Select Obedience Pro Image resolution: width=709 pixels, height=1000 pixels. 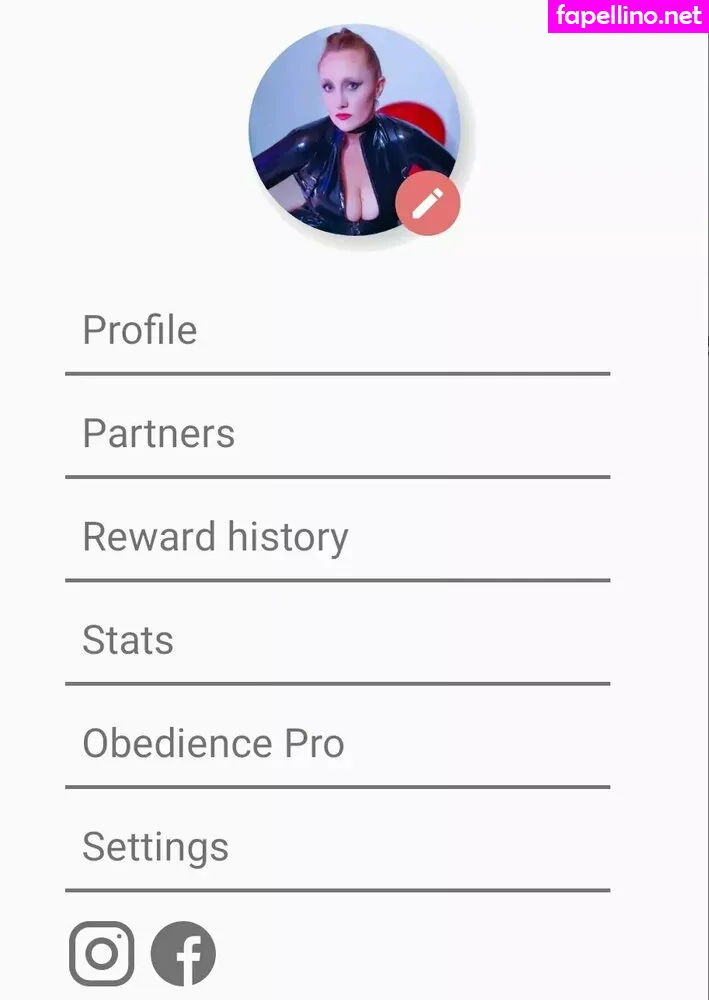click(213, 743)
